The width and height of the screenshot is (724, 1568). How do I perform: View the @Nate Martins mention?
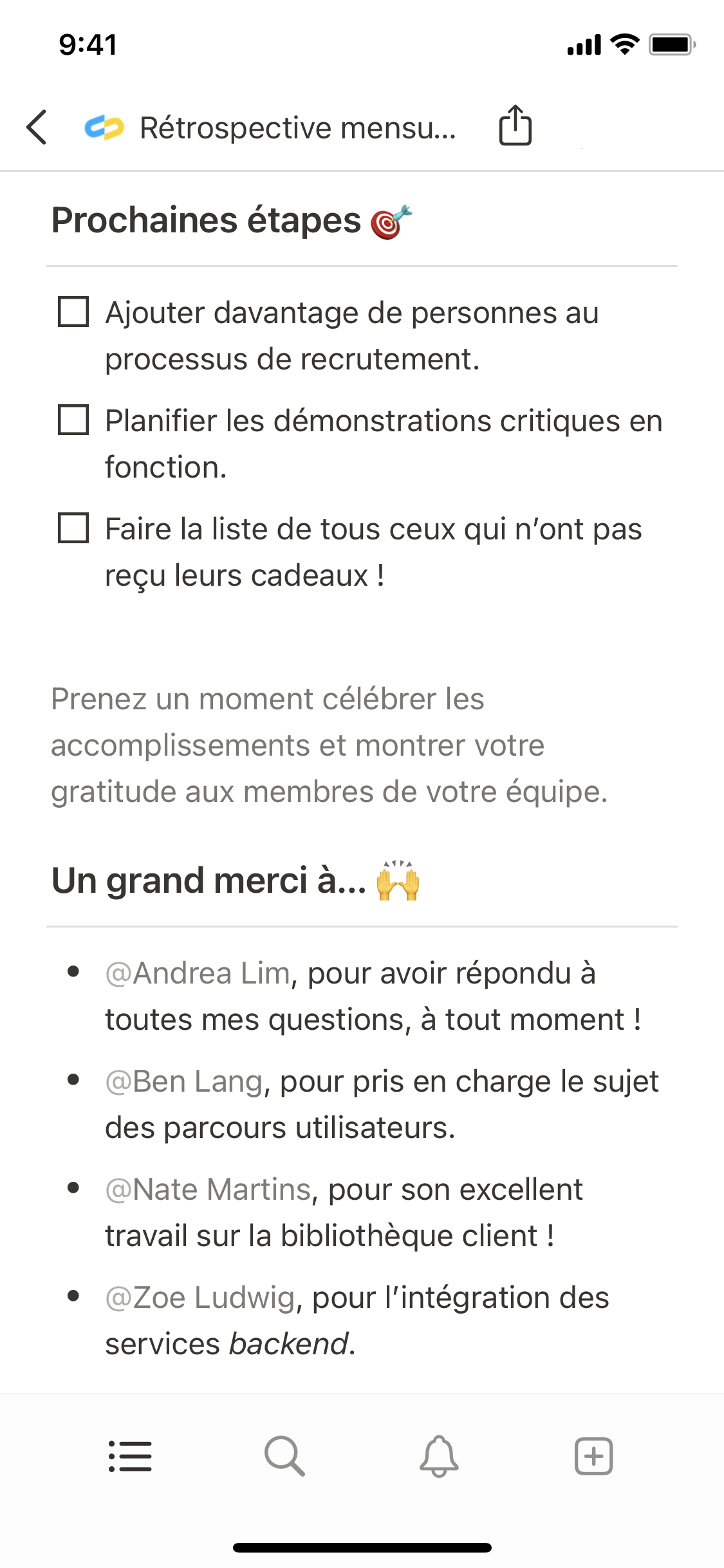pyautogui.click(x=209, y=1190)
